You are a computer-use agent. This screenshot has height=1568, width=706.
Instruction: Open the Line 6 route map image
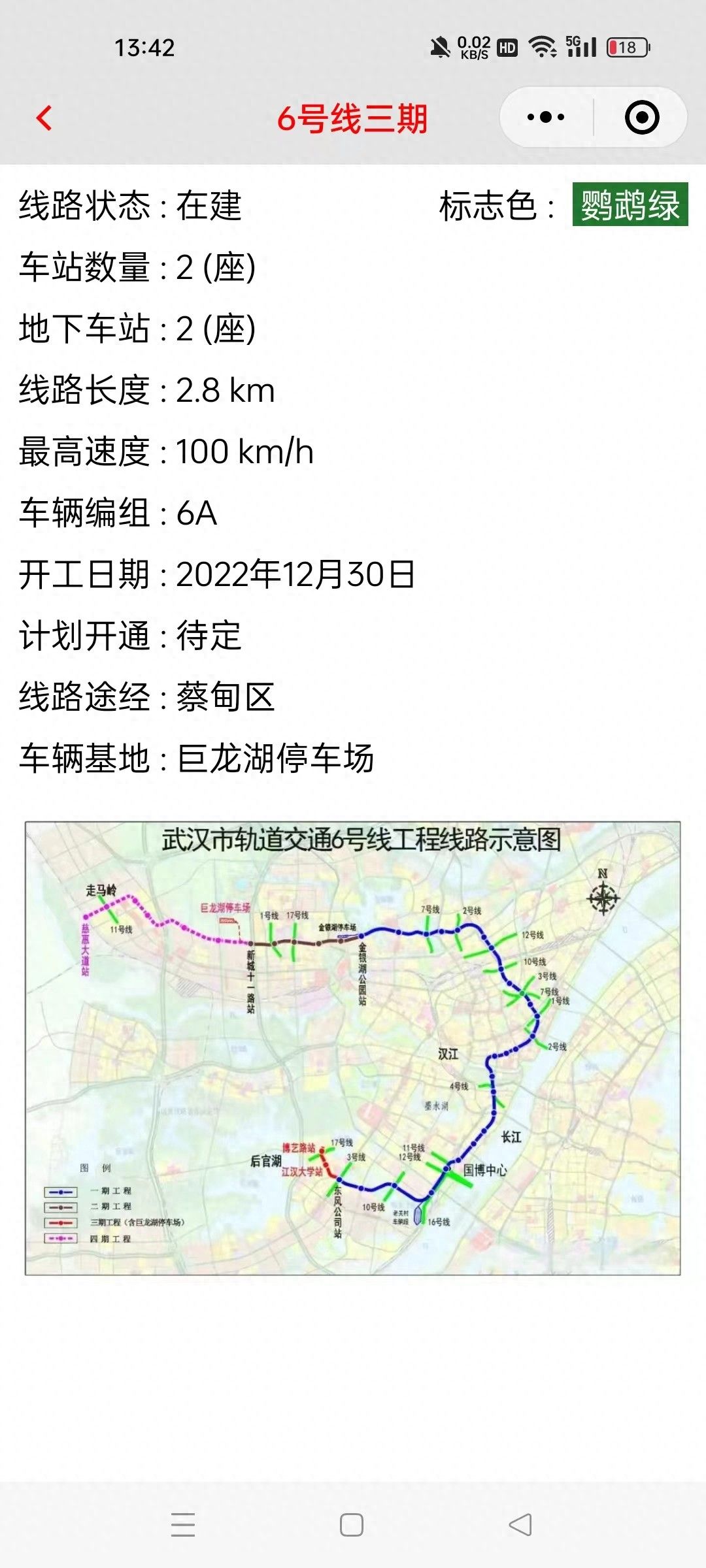pos(353,1048)
